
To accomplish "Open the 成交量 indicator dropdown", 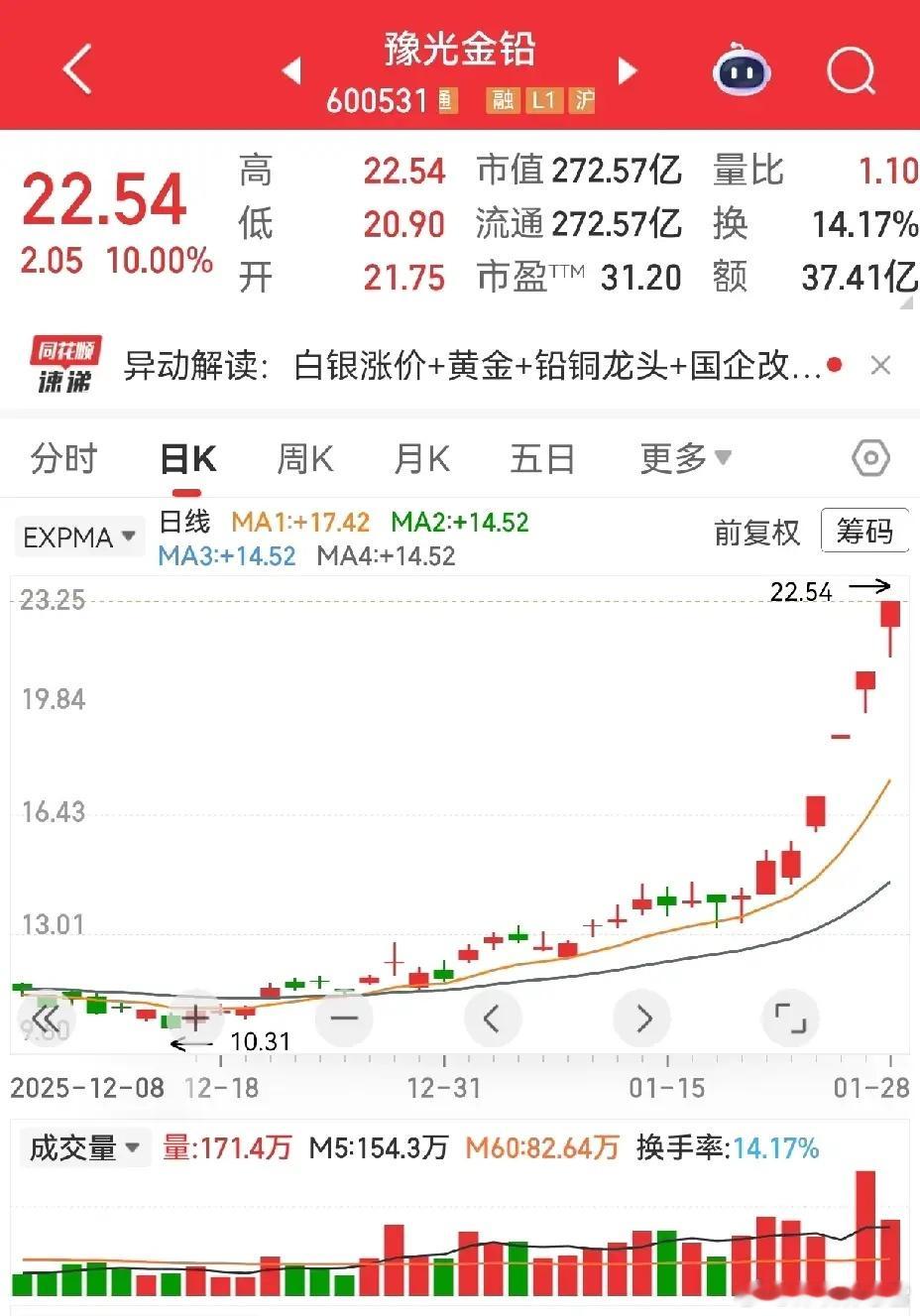I will (x=82, y=1148).
